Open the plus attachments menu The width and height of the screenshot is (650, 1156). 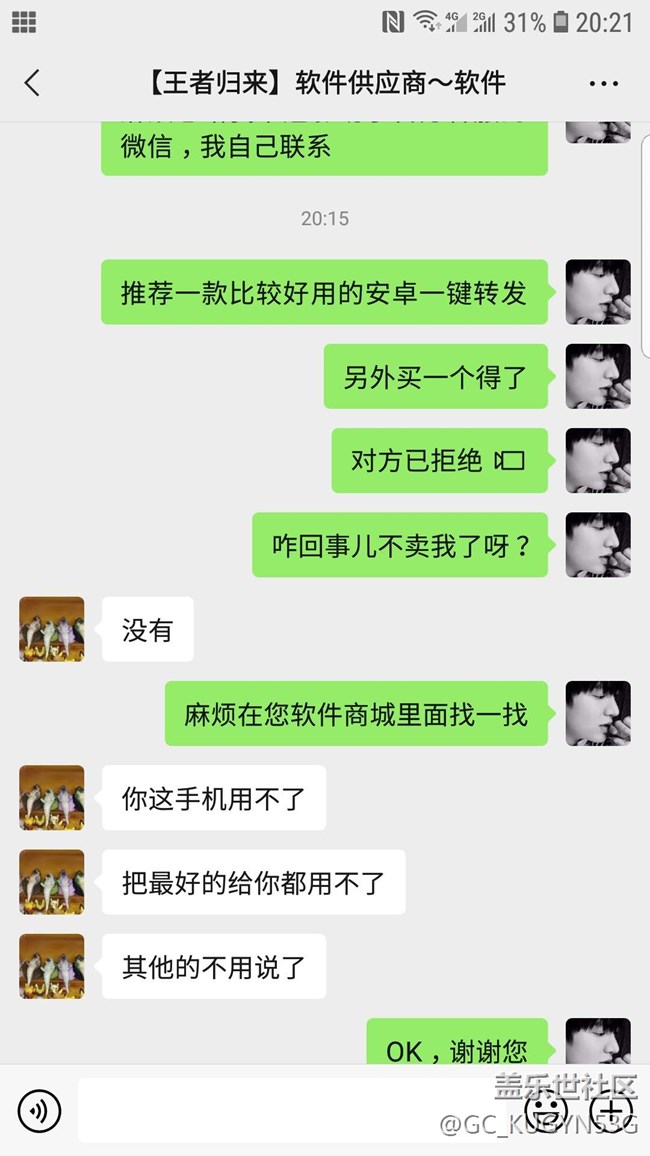[611, 1110]
